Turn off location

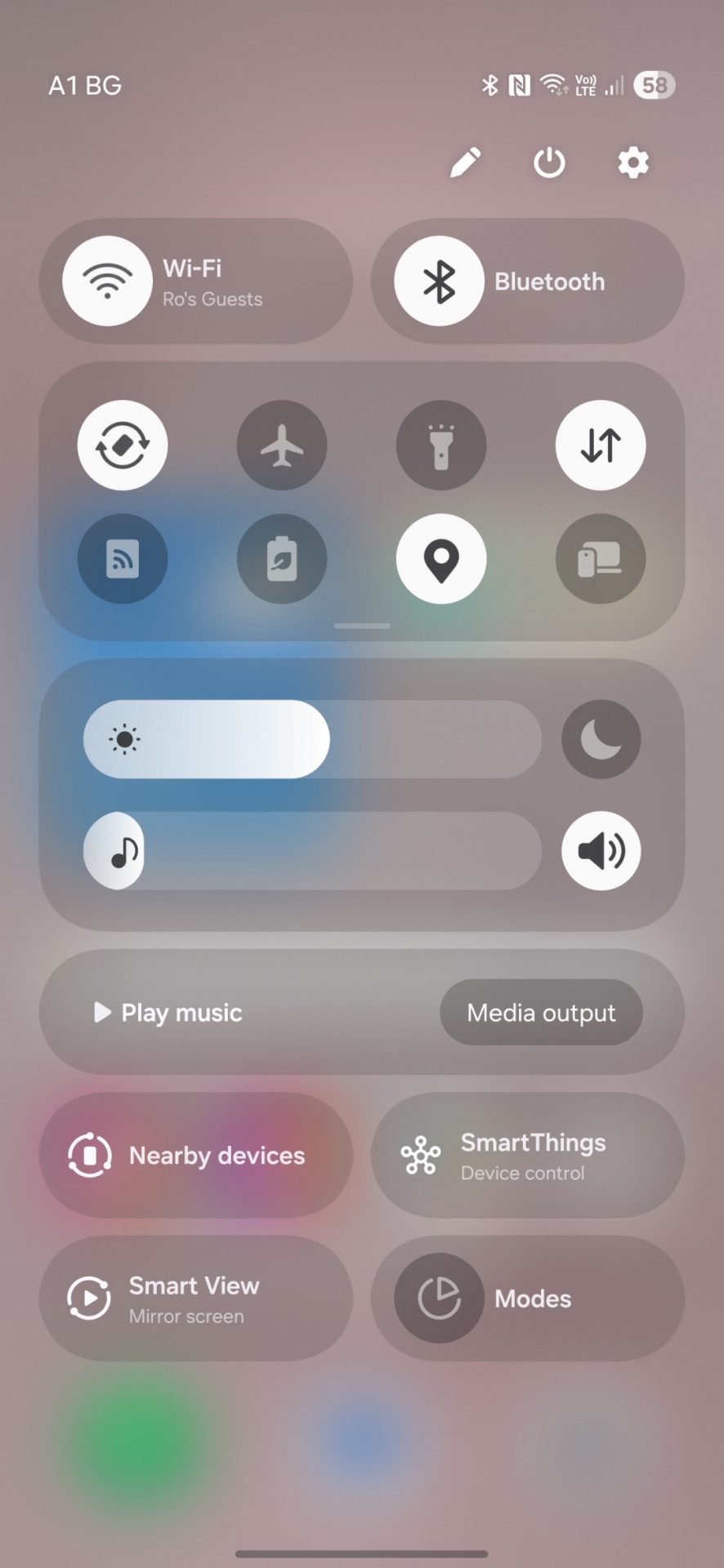click(441, 559)
